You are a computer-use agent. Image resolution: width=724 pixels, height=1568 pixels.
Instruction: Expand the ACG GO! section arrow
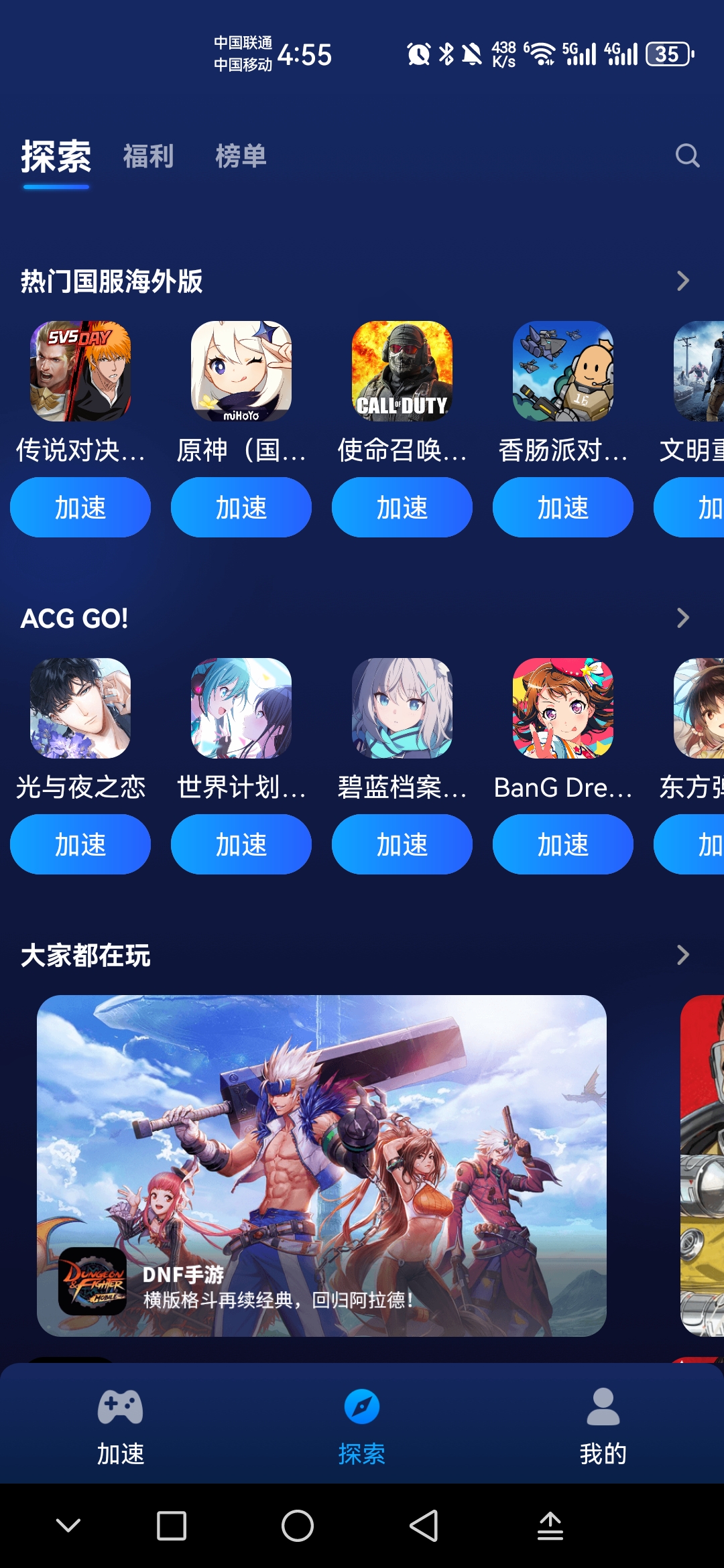coord(682,618)
